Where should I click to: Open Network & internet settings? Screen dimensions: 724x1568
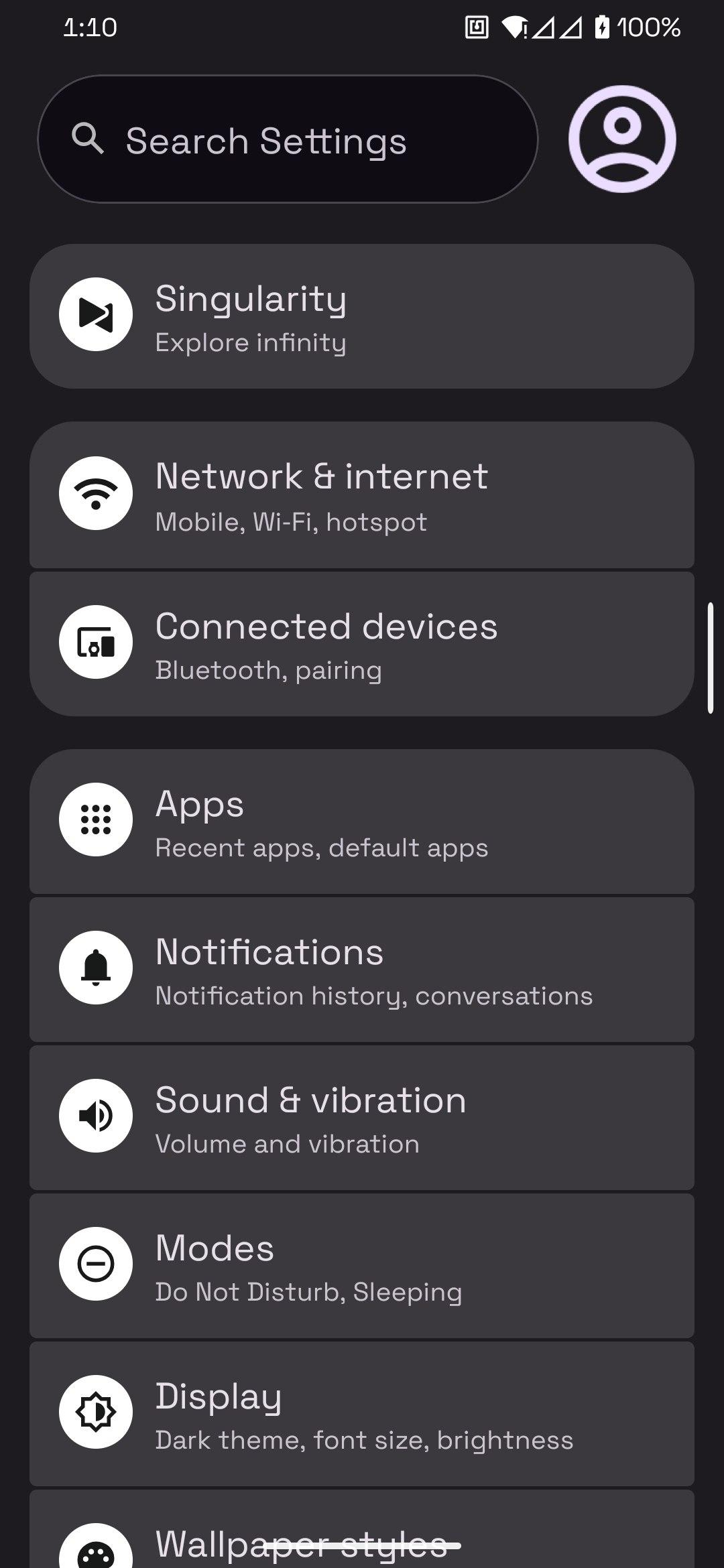[362, 496]
